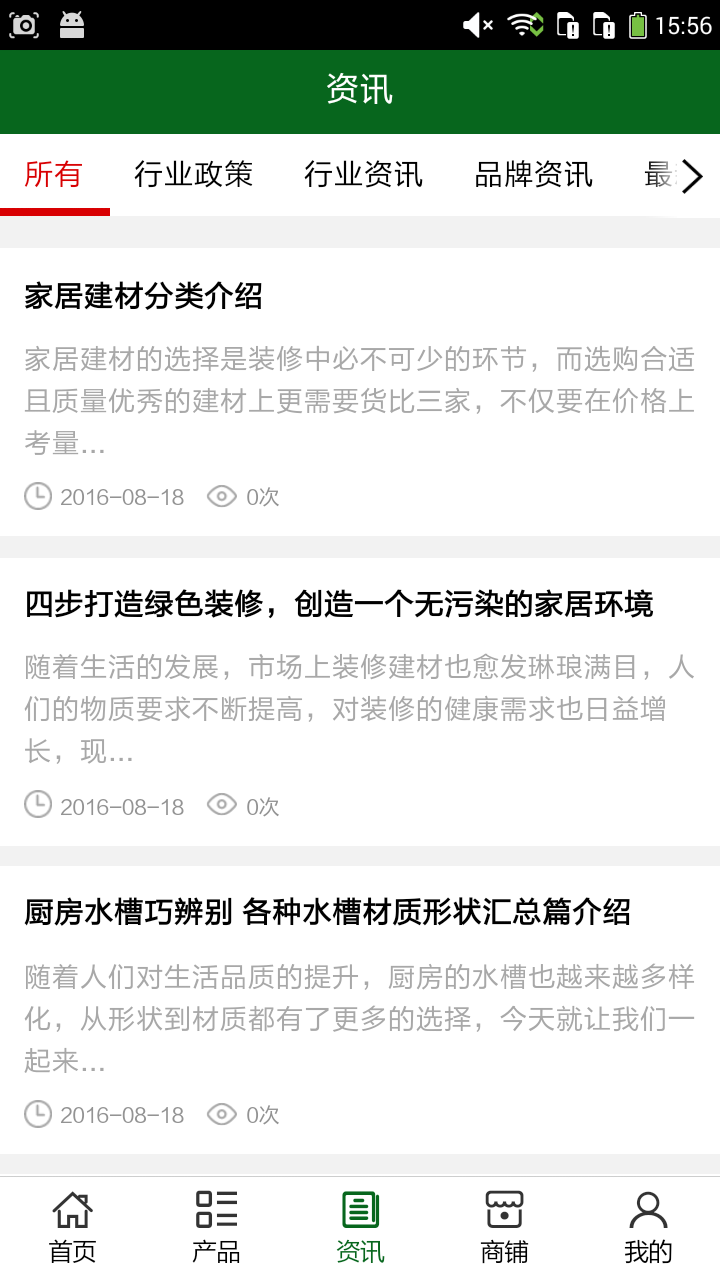Open the 厨房水槽巧辨别 article

coord(327,912)
